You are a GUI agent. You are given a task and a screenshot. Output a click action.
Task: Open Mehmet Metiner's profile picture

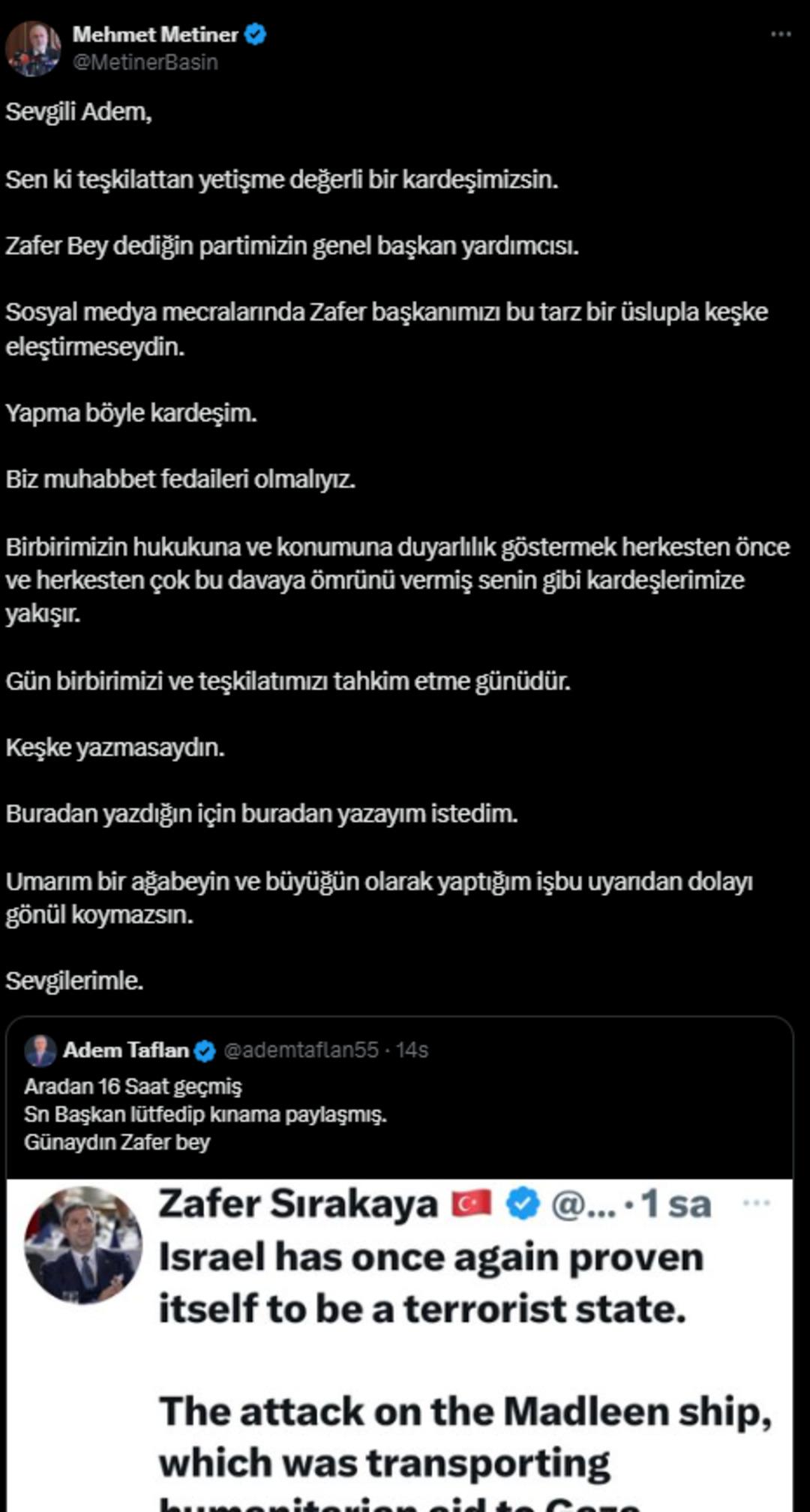(32, 48)
